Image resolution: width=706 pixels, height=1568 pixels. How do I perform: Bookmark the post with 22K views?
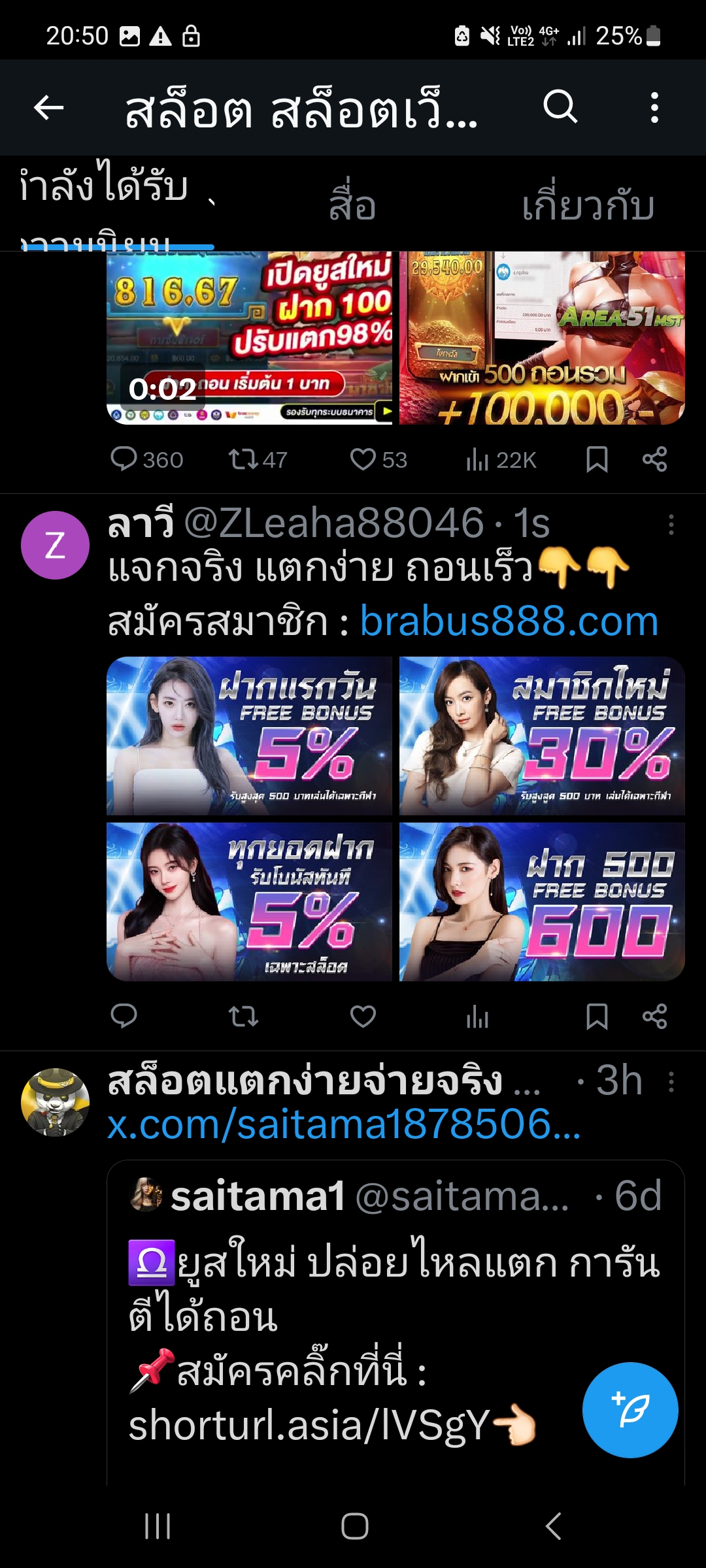[x=597, y=459]
